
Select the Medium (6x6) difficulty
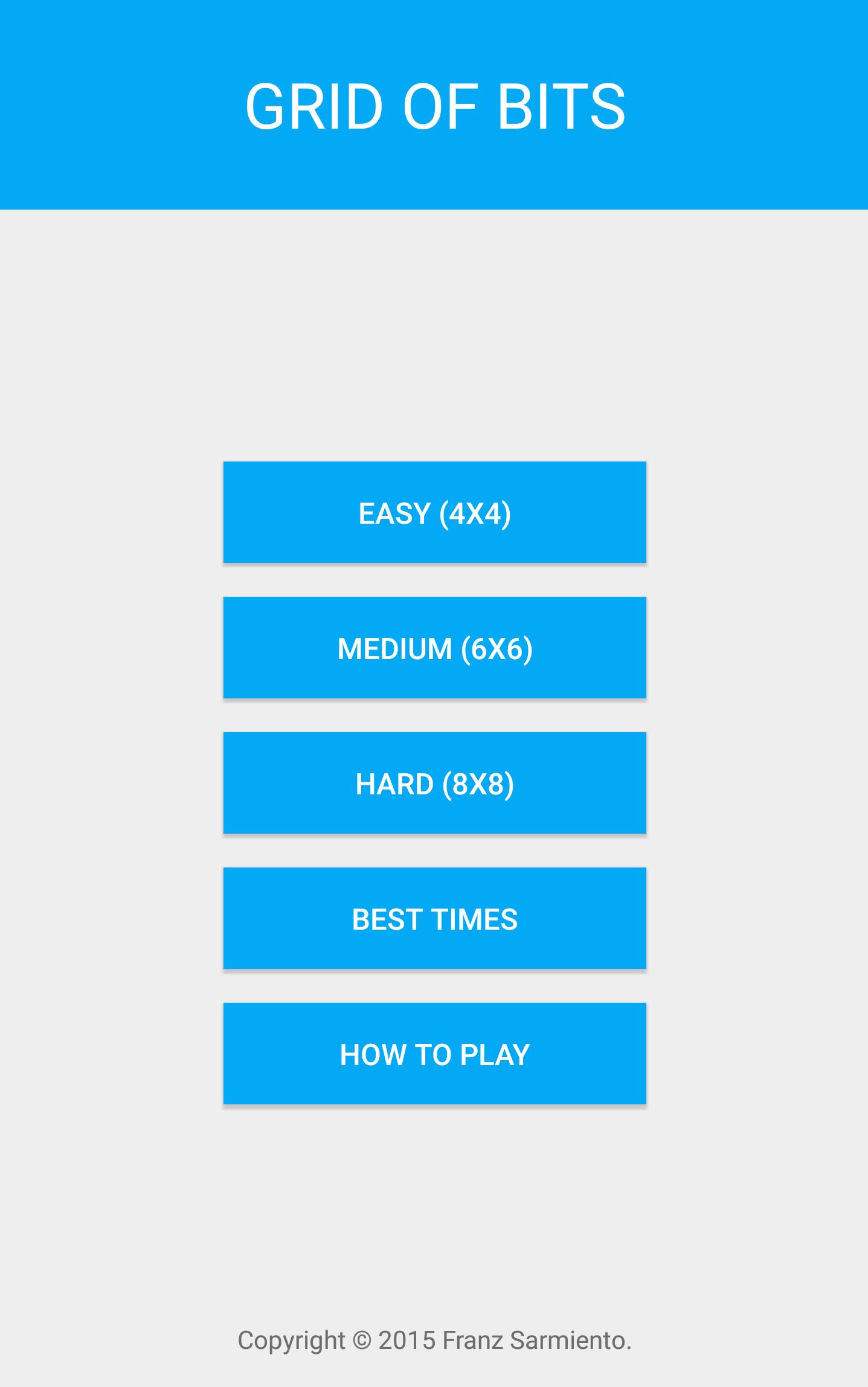coord(434,648)
